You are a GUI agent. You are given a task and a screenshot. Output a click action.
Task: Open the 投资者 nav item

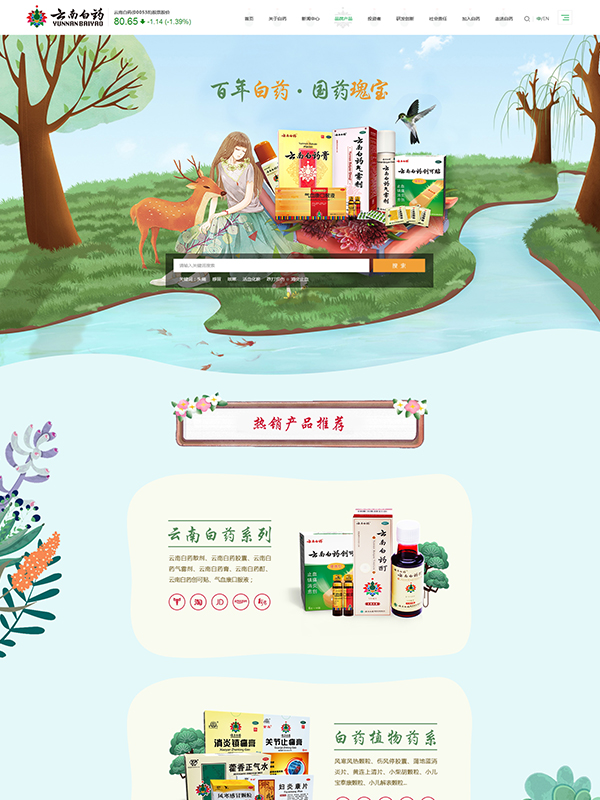[374, 18]
